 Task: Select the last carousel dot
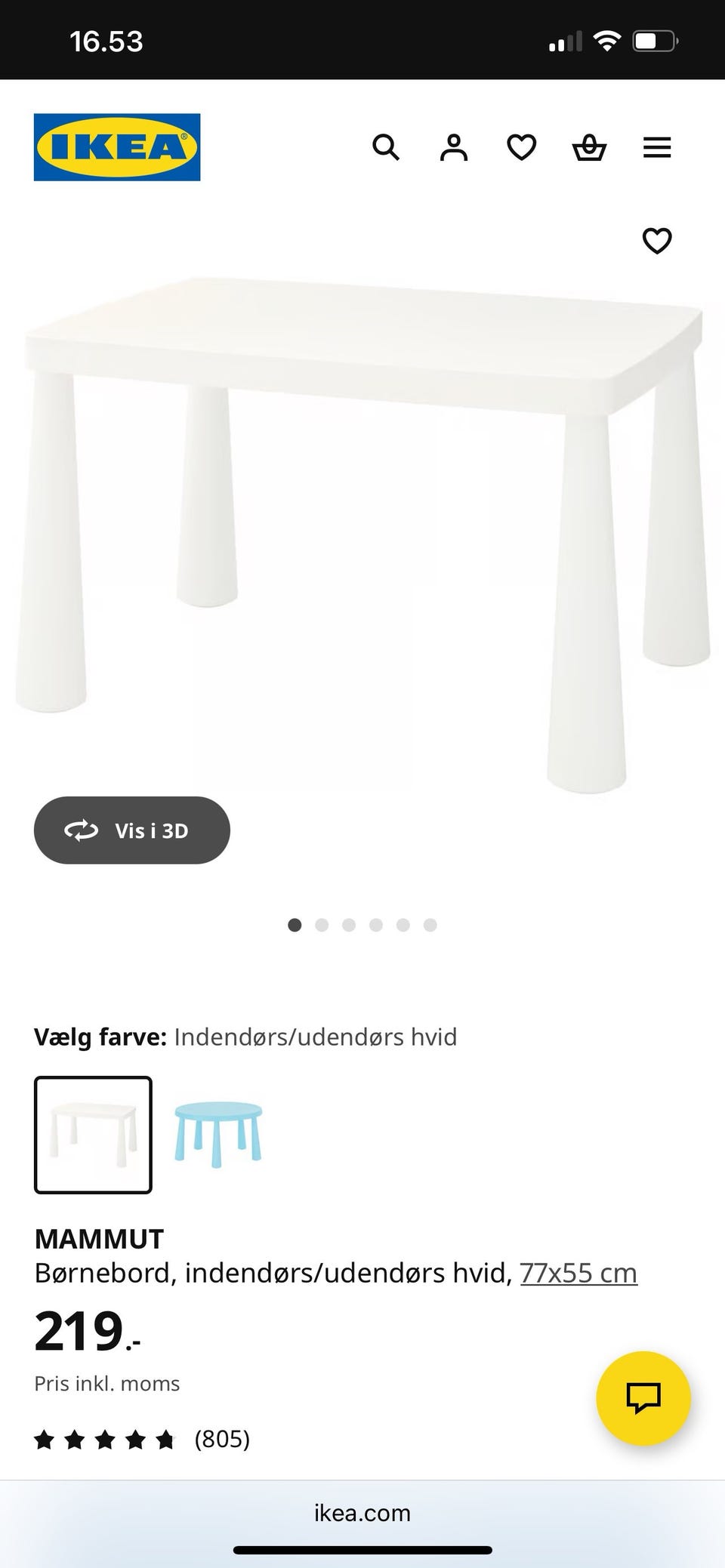[x=430, y=925]
